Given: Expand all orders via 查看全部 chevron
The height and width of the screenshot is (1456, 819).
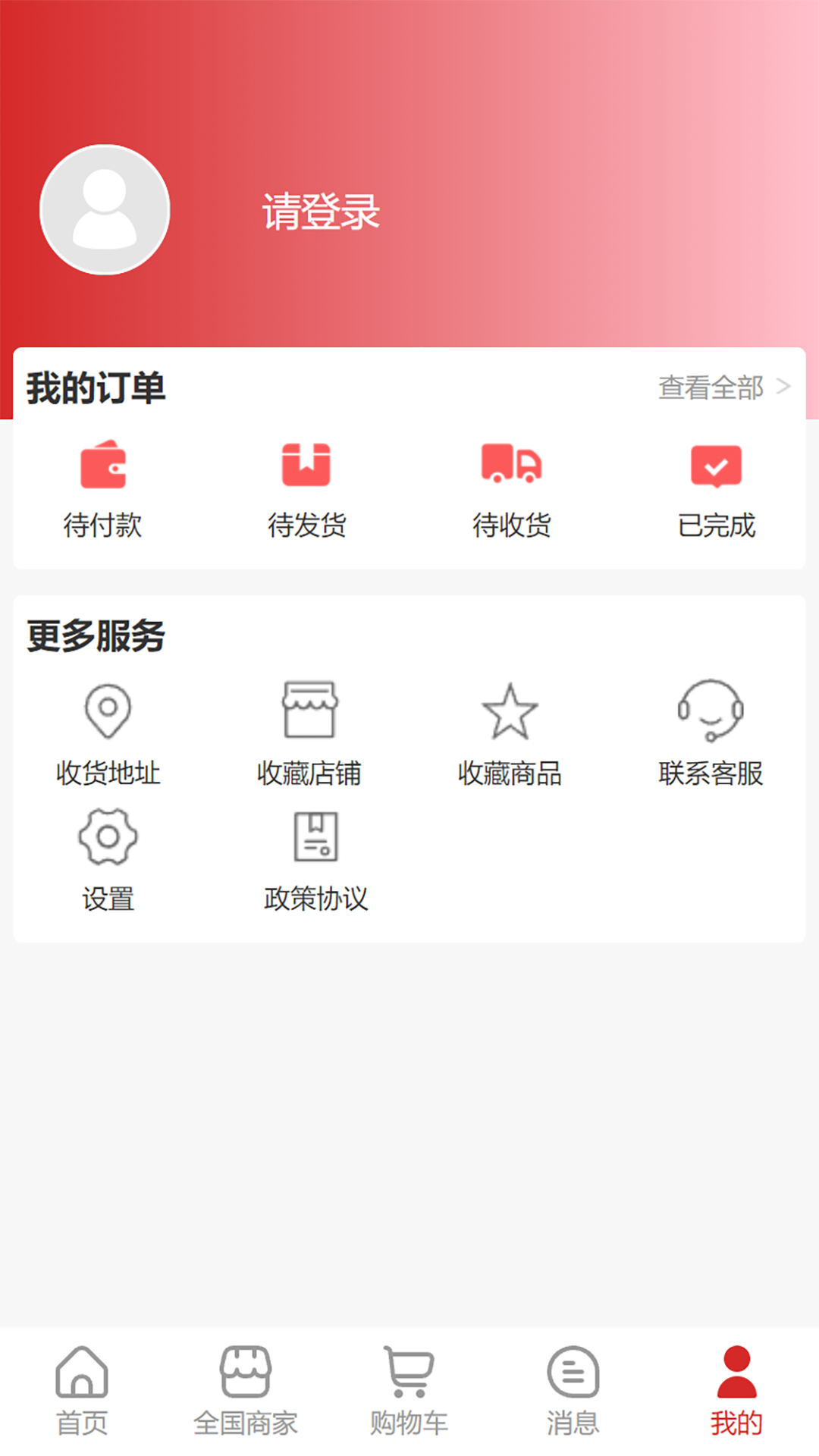Looking at the screenshot, I should pos(783,387).
